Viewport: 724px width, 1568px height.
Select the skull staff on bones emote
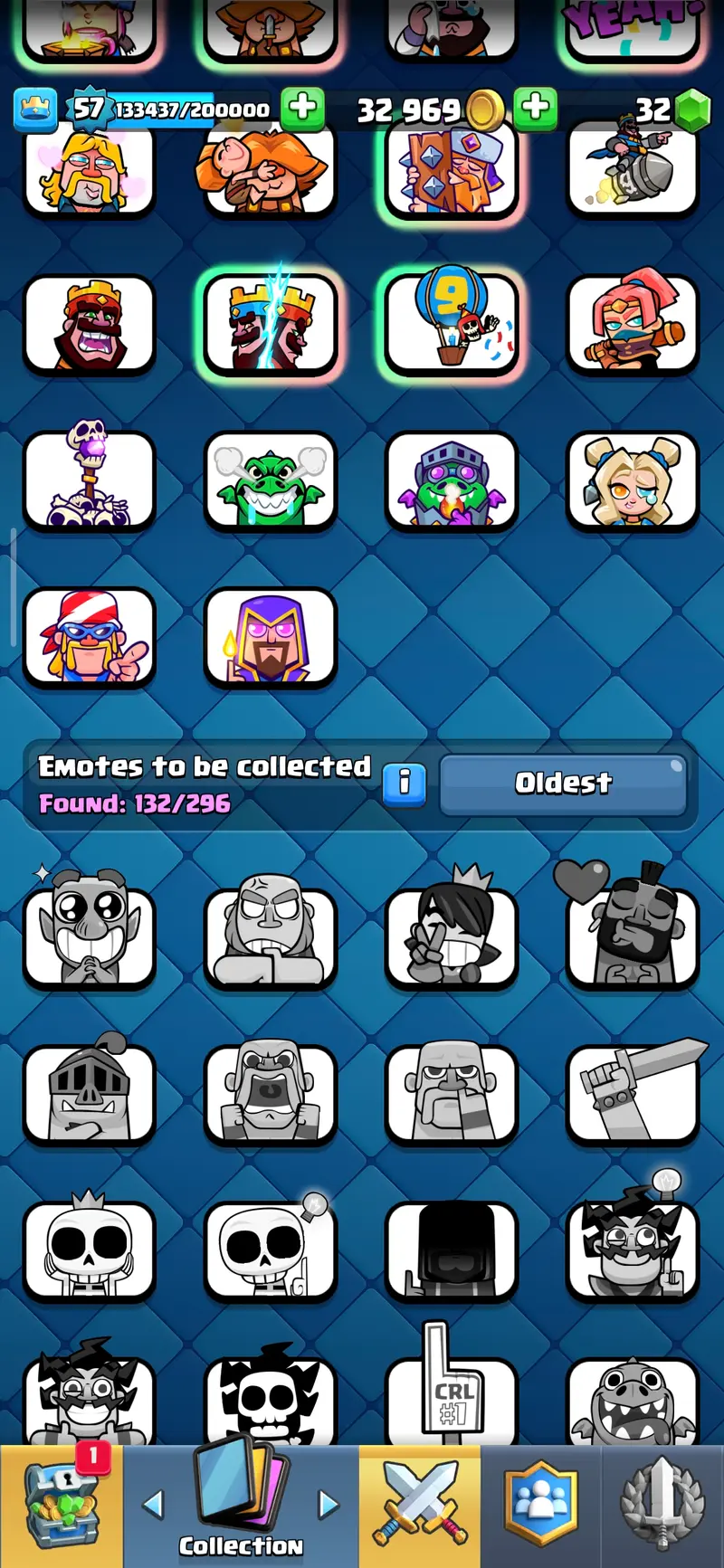pos(89,480)
